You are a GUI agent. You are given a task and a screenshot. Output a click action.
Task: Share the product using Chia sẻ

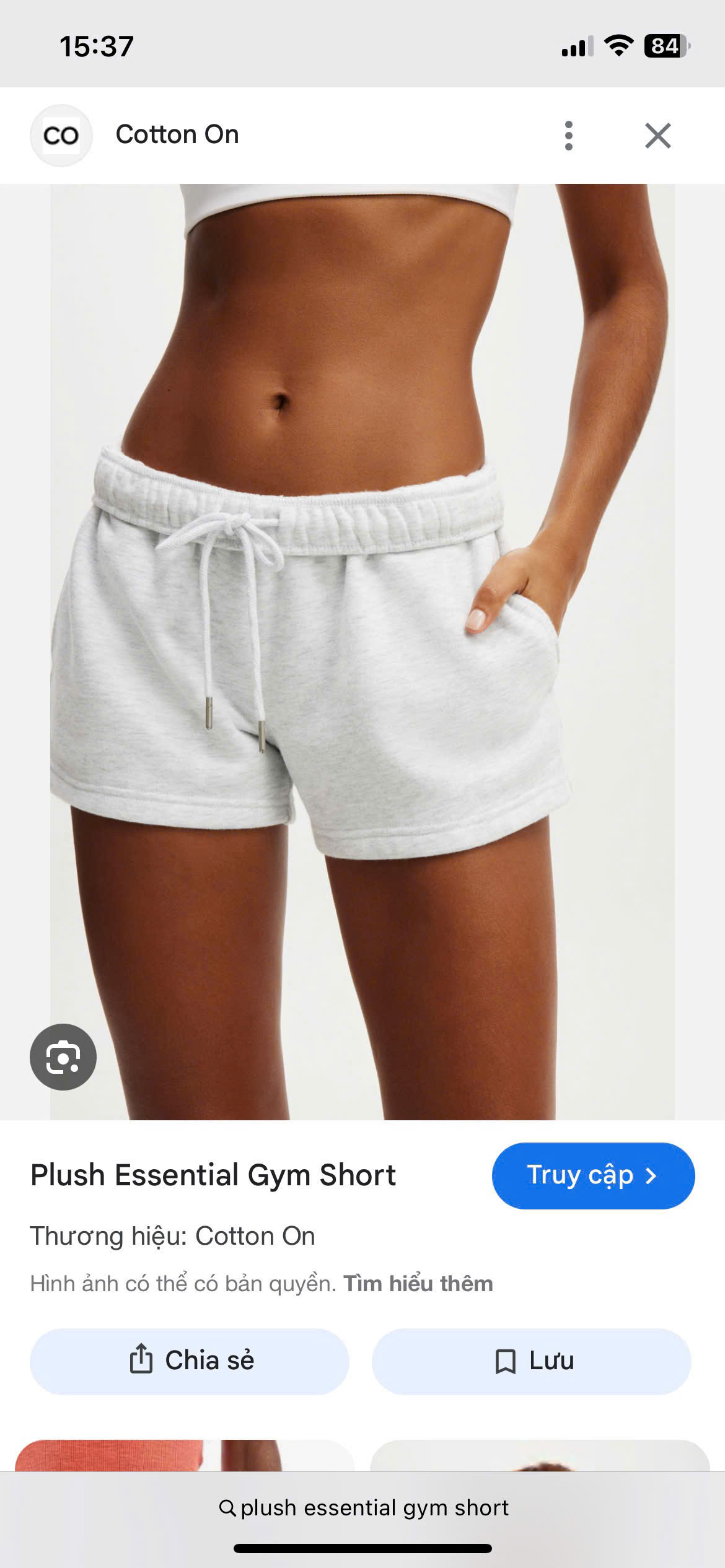click(189, 1360)
